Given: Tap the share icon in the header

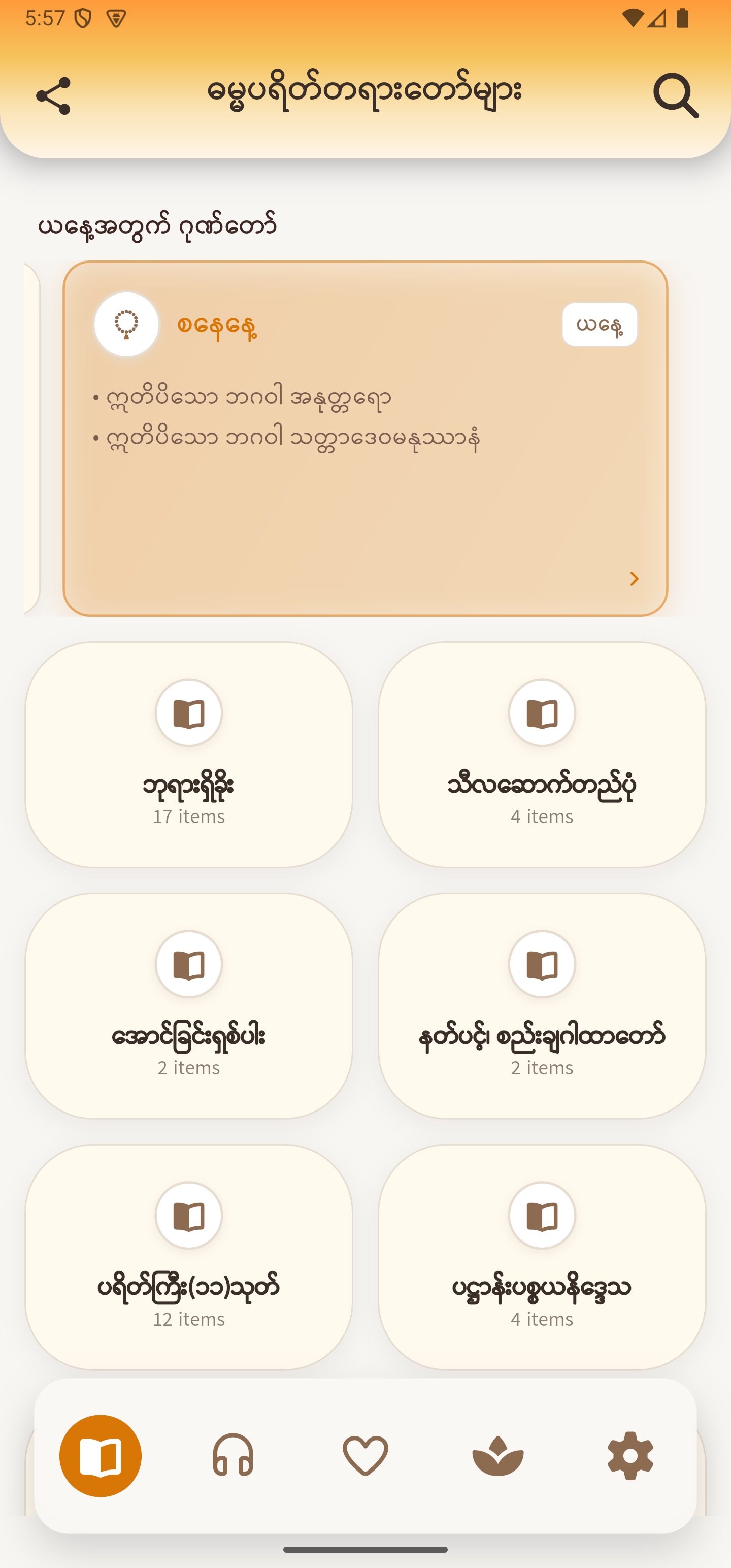Looking at the screenshot, I should 54,95.
